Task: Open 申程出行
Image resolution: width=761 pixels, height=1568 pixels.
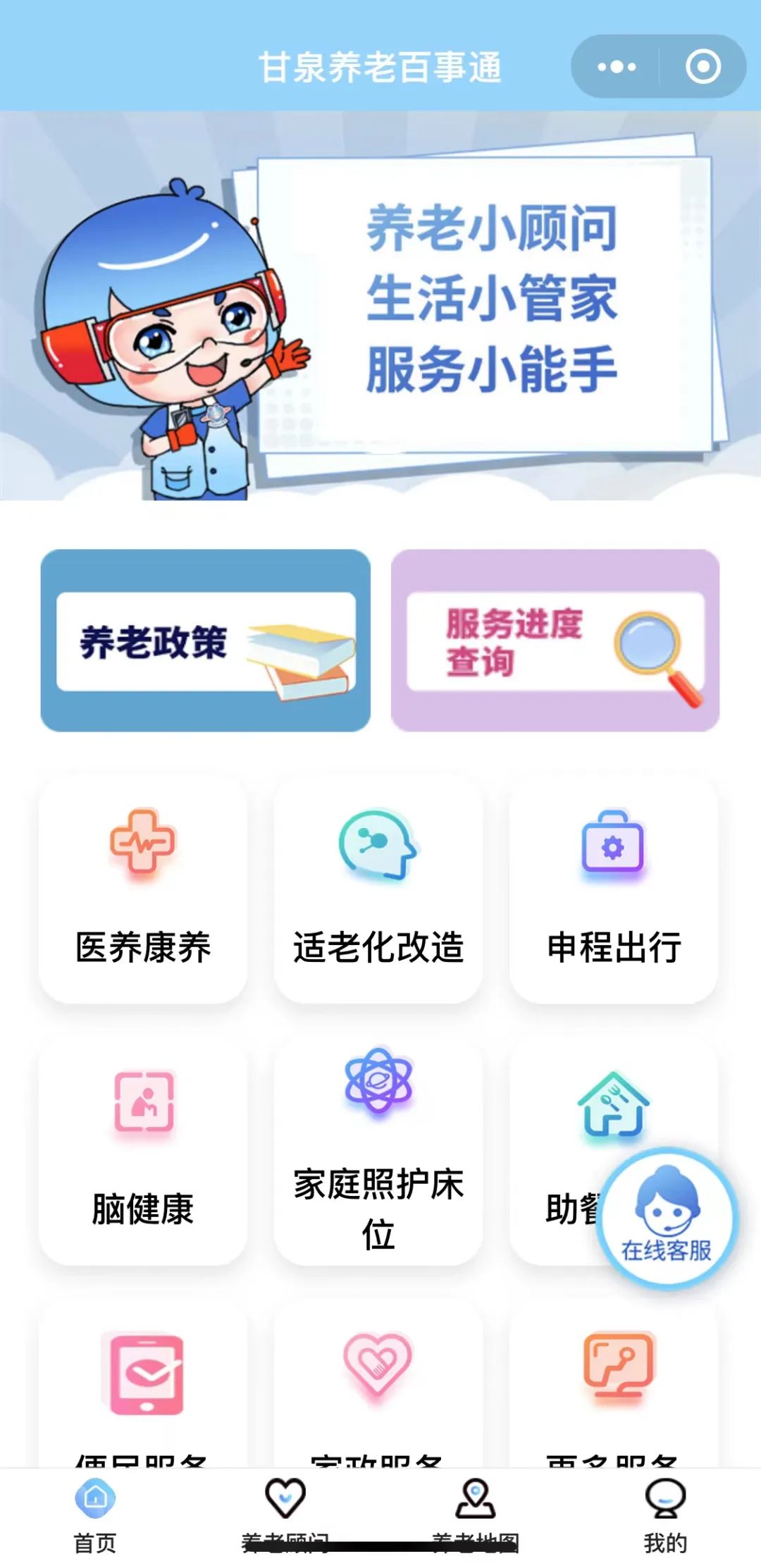Action: 614,890
